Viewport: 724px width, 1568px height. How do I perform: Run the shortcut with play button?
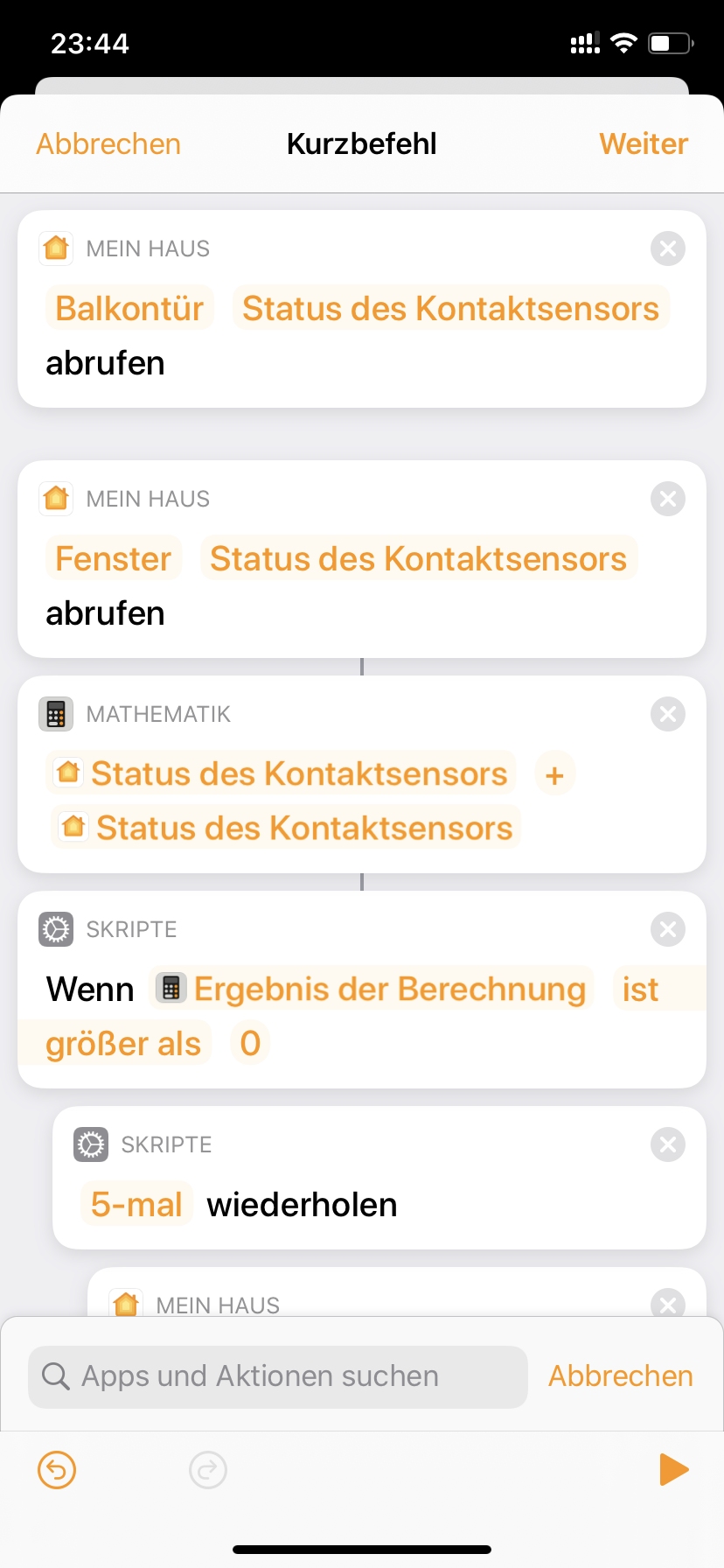(673, 1469)
